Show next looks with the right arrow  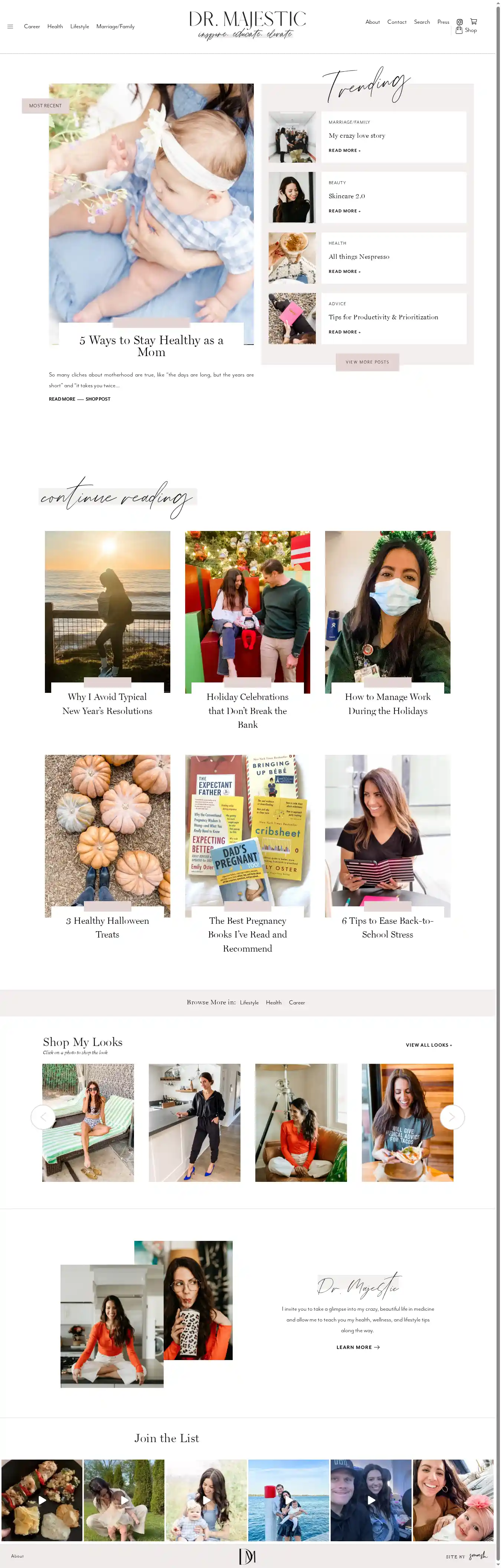coord(452,1117)
